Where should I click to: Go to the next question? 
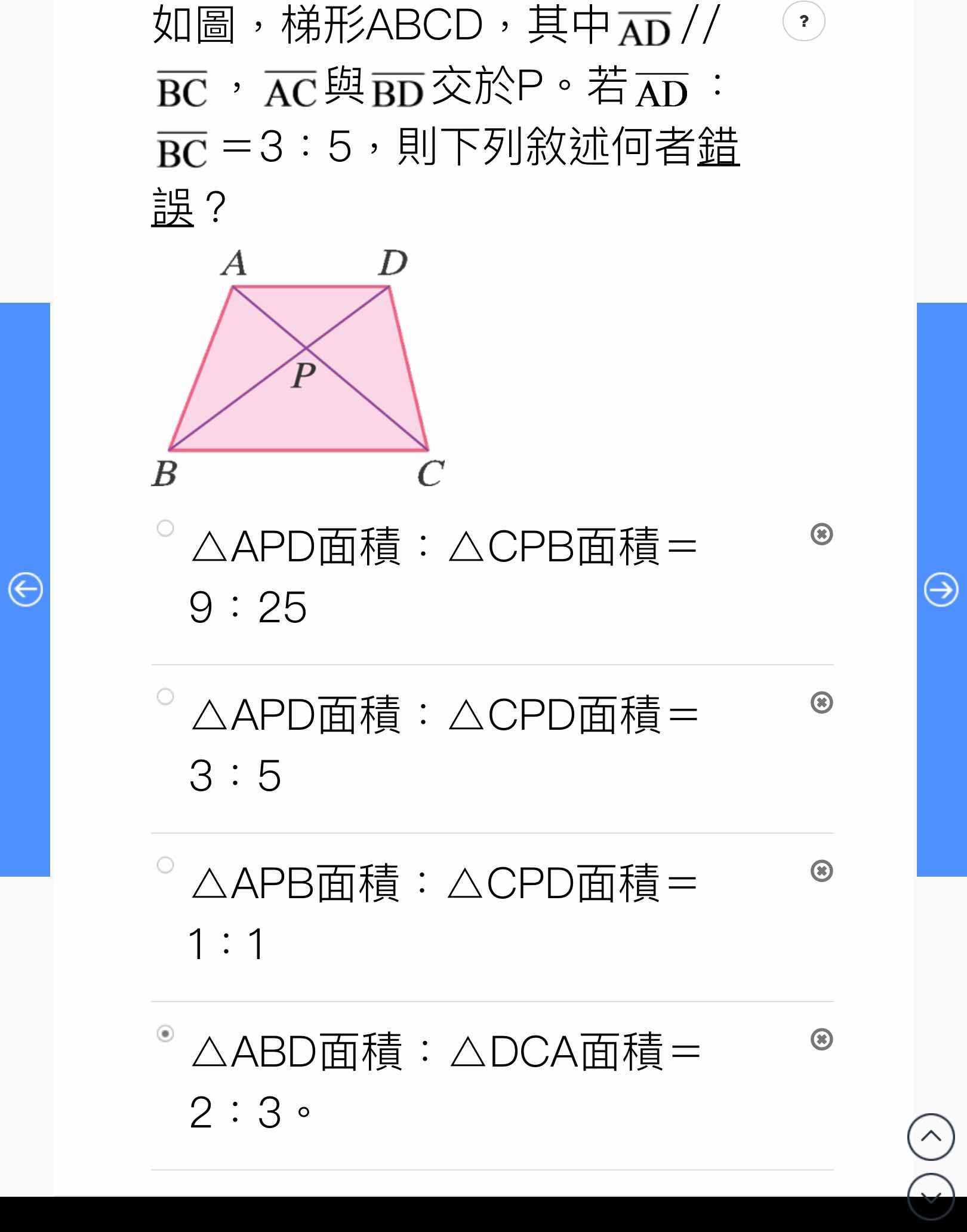941,589
